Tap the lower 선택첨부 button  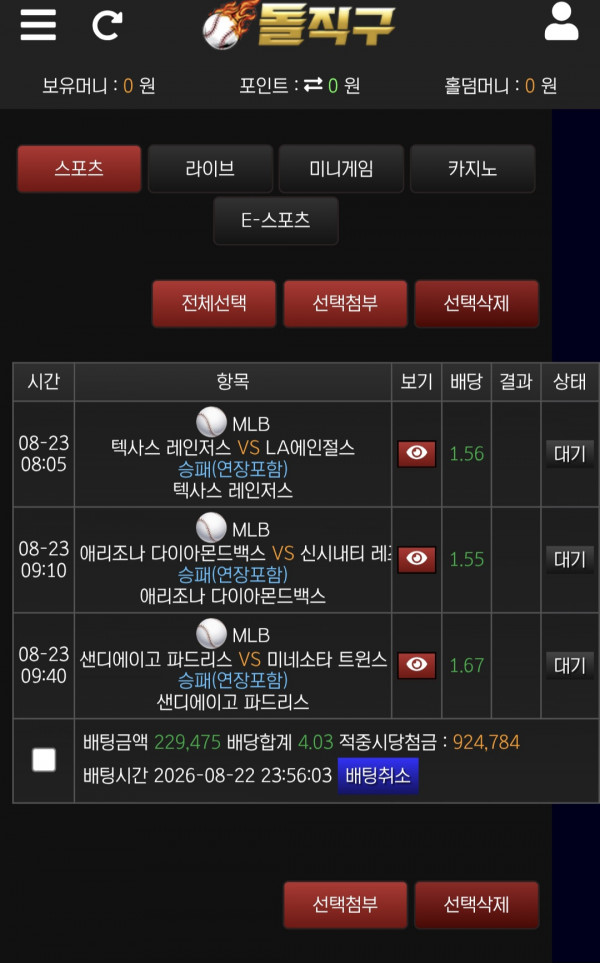[x=345, y=905]
